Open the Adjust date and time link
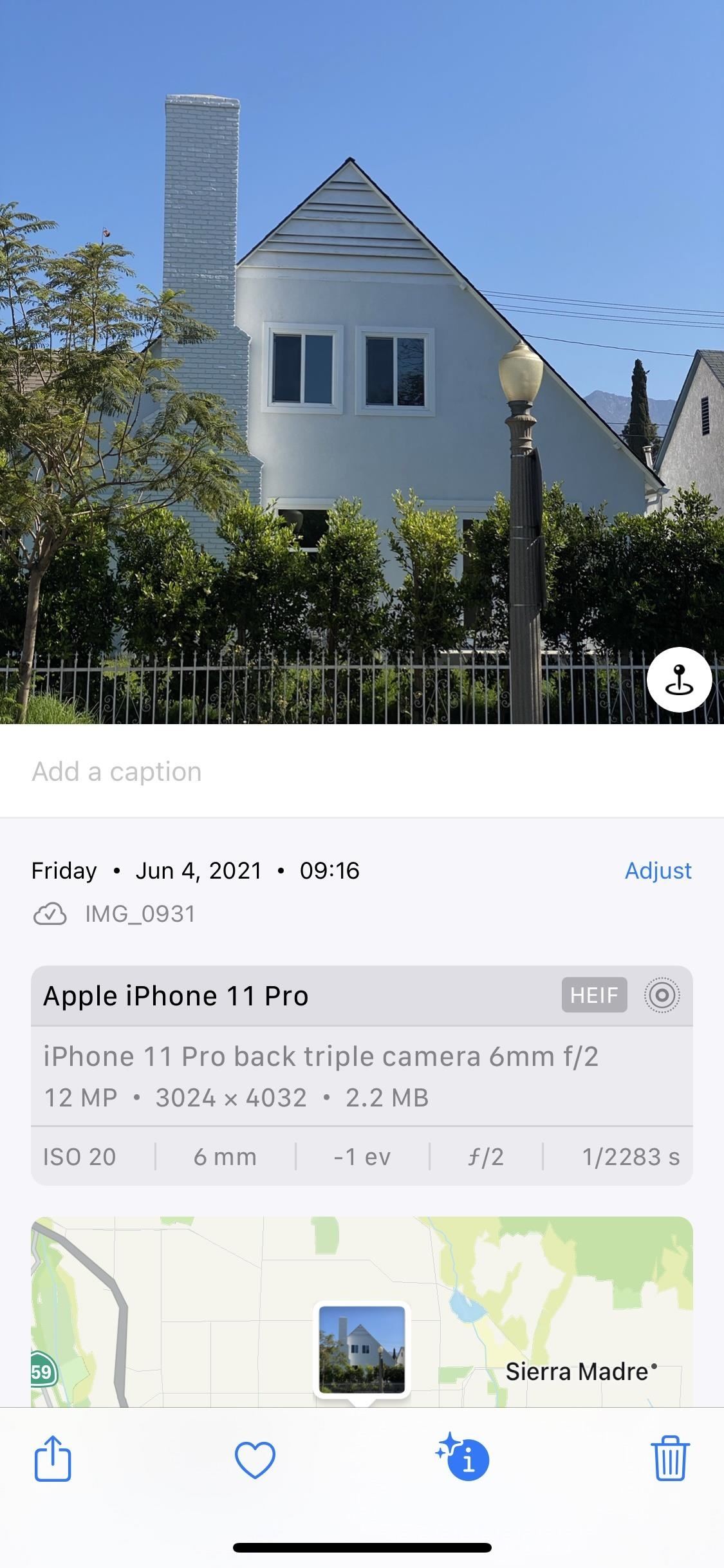 tap(658, 870)
